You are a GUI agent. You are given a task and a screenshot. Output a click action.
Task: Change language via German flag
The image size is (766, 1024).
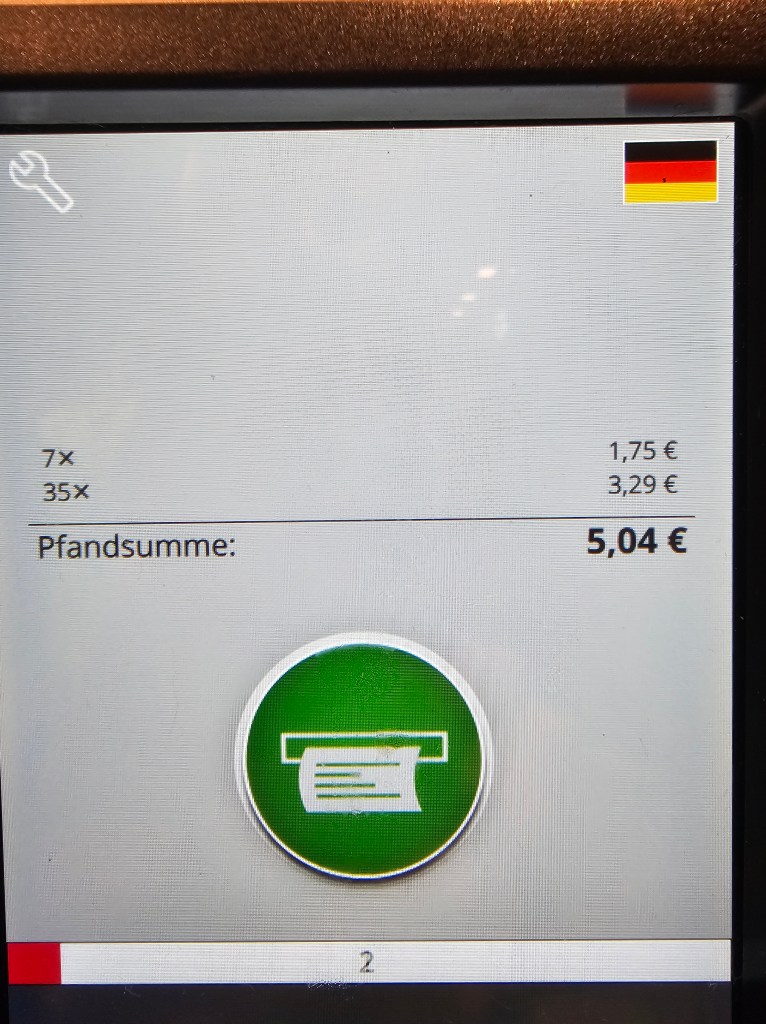pyautogui.click(x=670, y=172)
